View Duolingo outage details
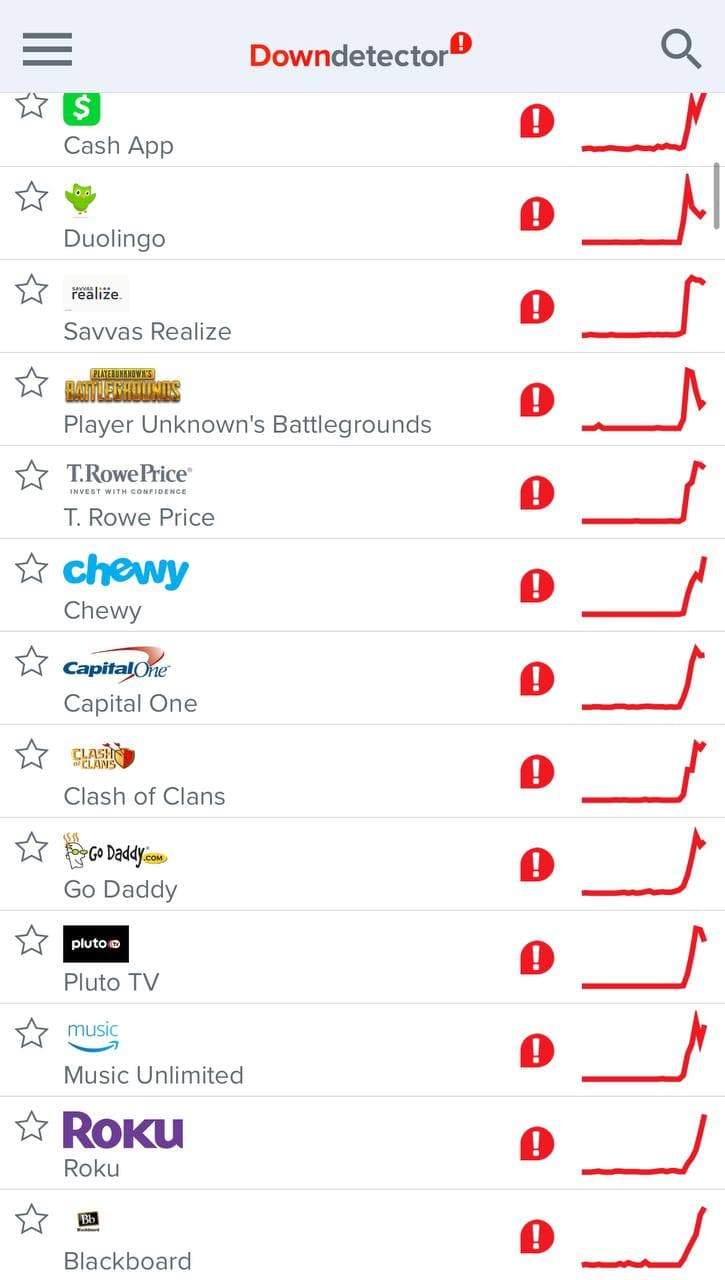 (114, 238)
